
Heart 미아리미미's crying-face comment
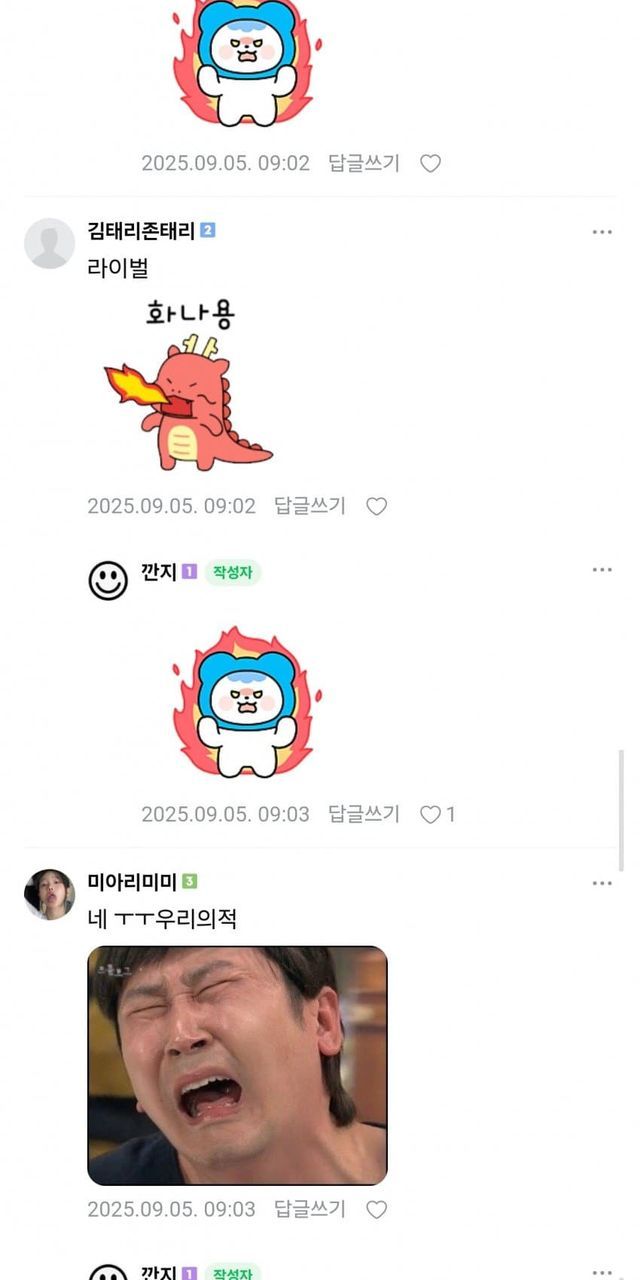click(x=376, y=1209)
